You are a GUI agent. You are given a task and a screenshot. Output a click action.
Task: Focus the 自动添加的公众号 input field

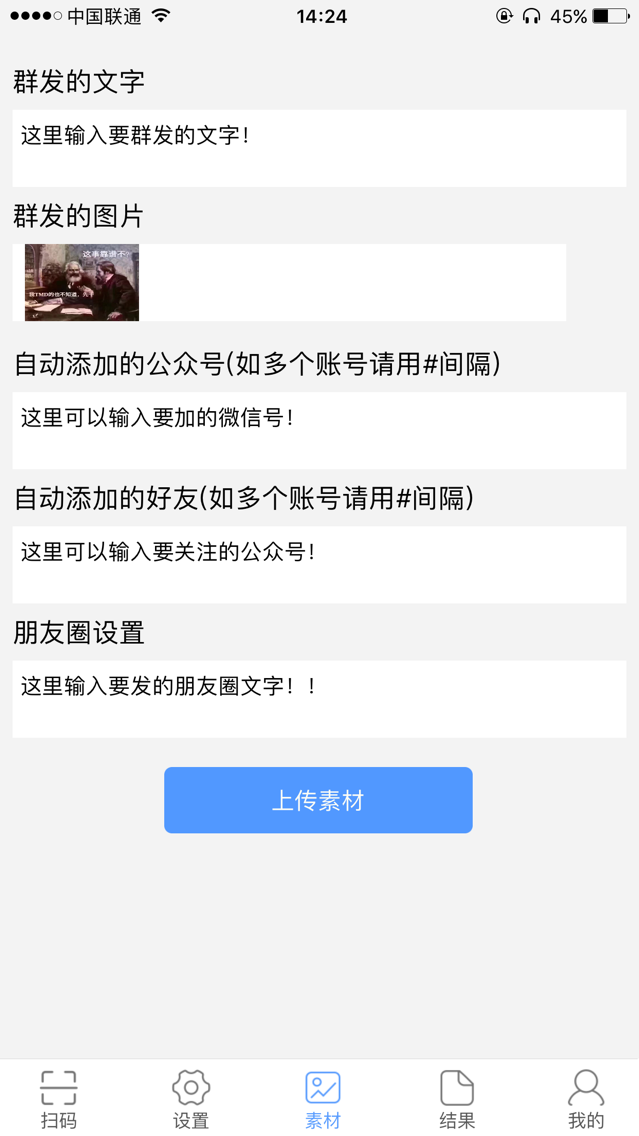coord(319,430)
